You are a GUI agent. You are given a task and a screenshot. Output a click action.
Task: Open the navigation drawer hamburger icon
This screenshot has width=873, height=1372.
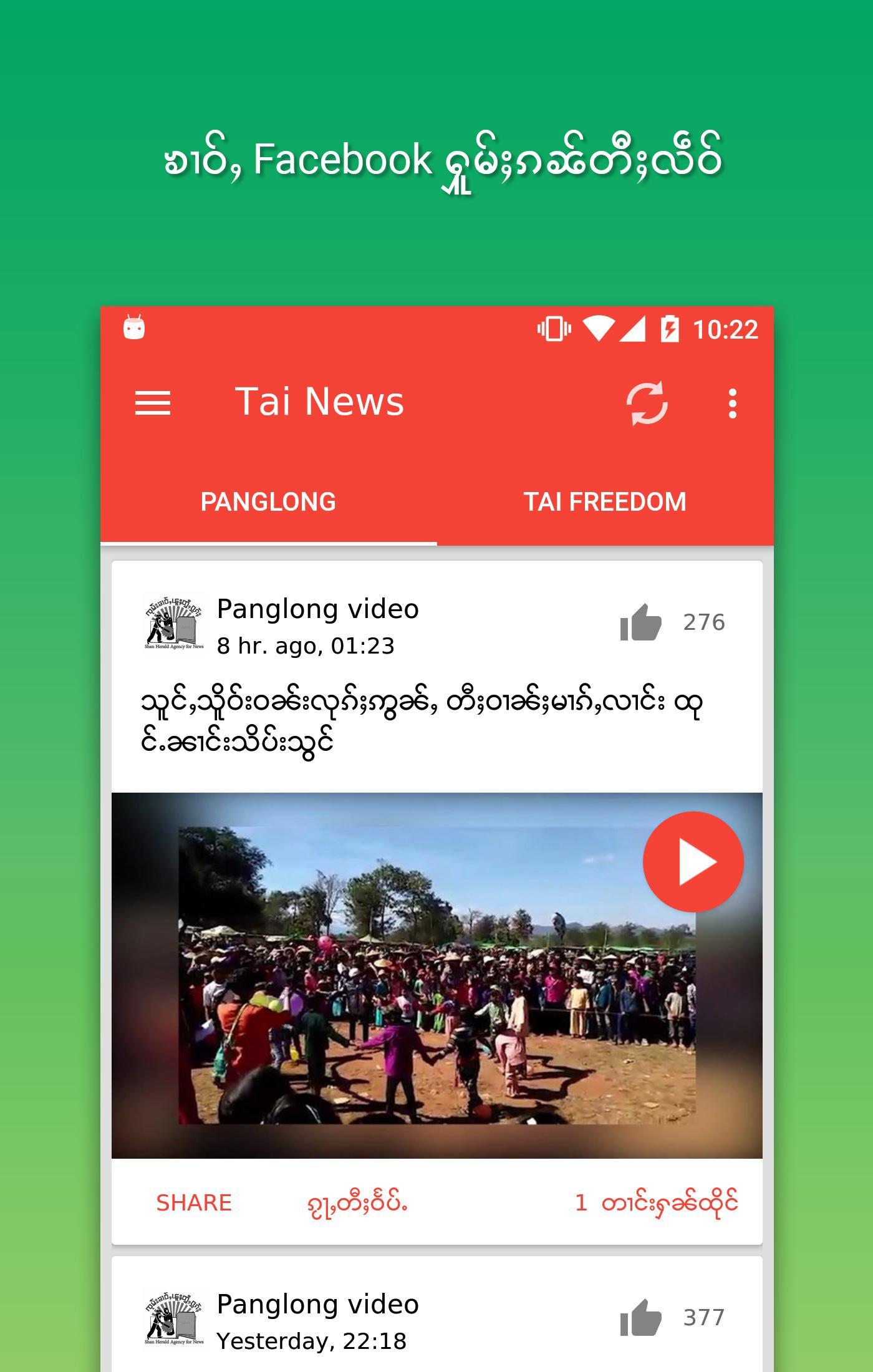[152, 402]
